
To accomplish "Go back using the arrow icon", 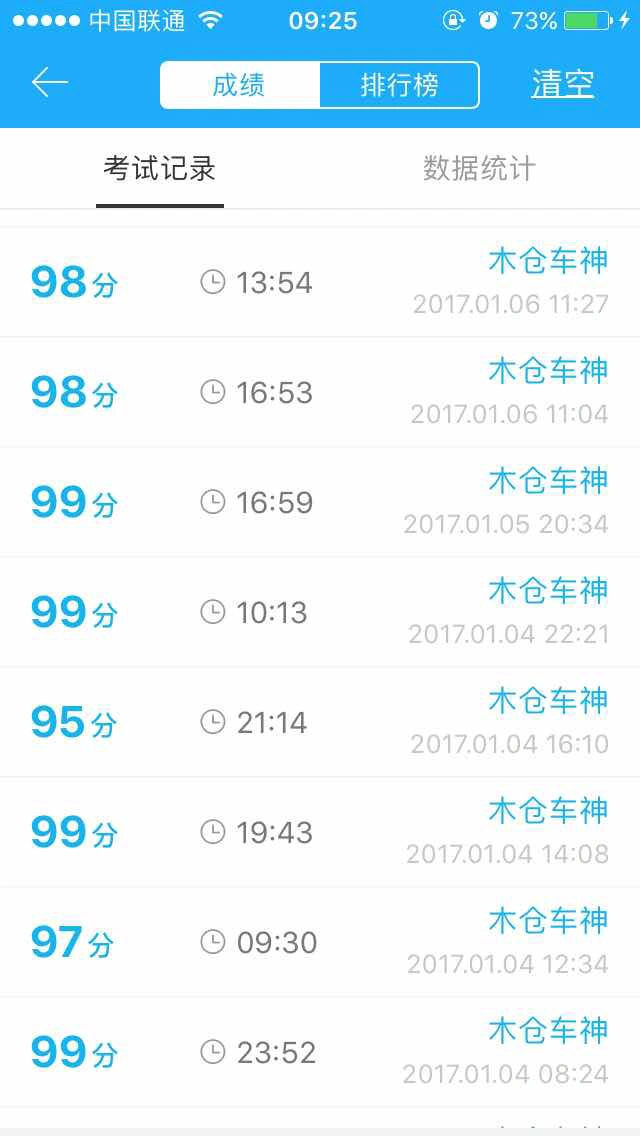I will (49, 83).
